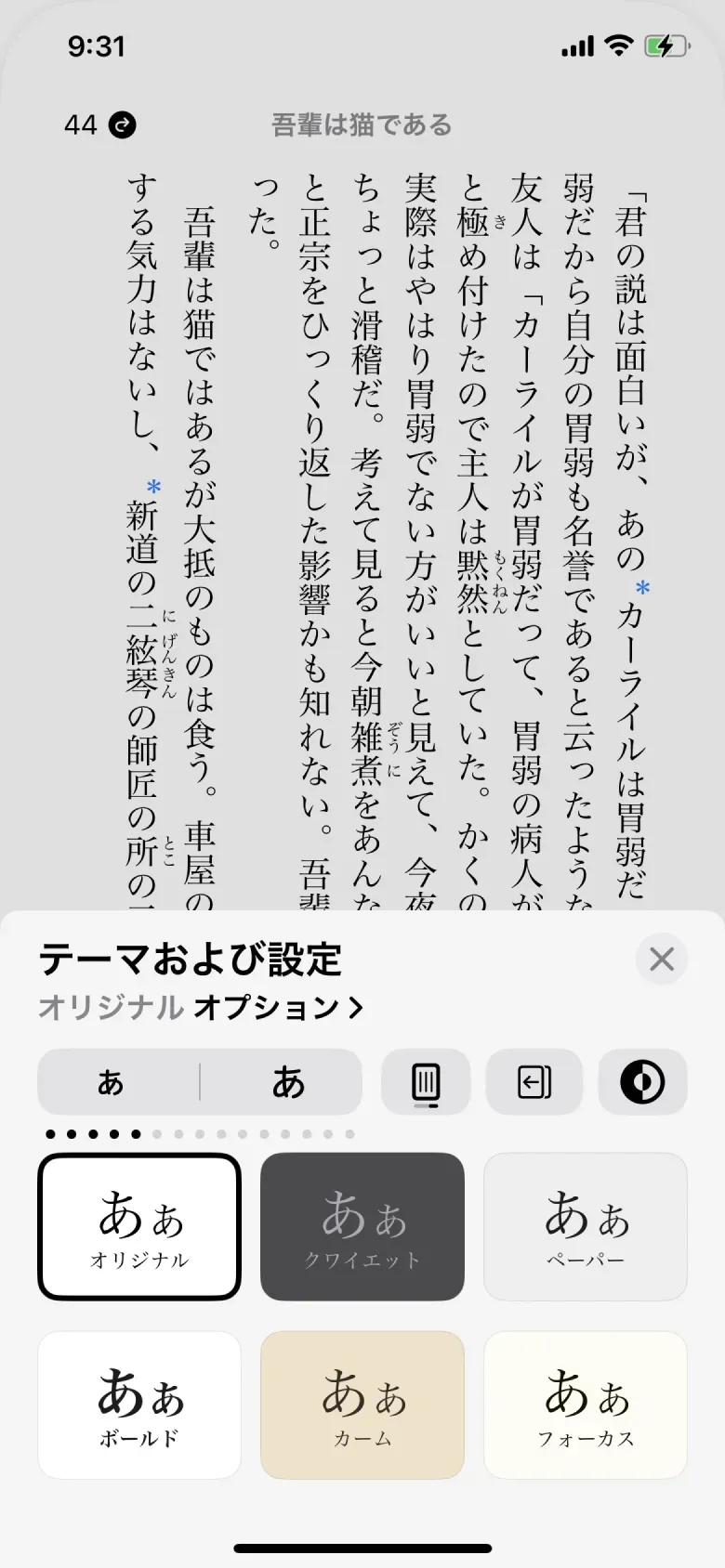The image size is (725, 1568).
Task: Tap the reading progress circle near 44
Action: pos(121,124)
